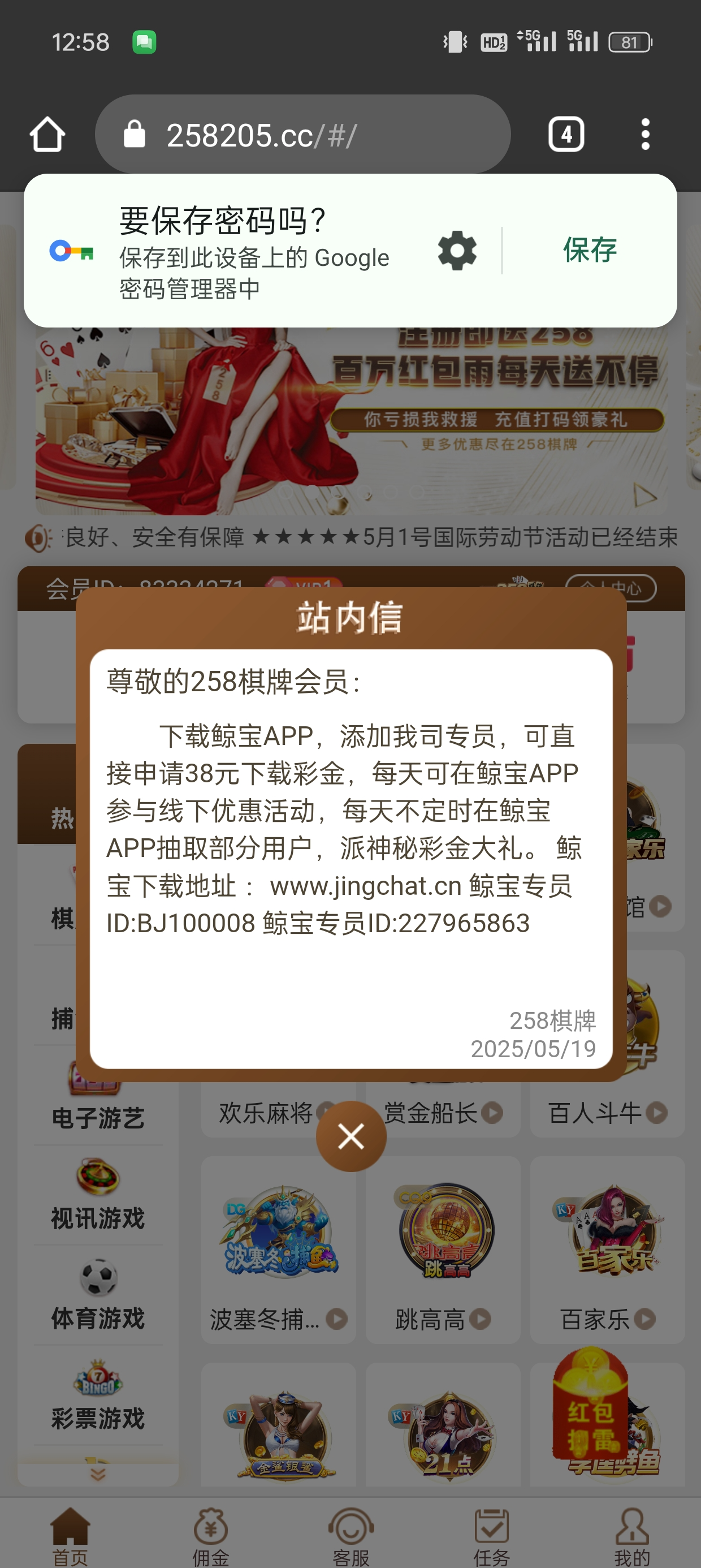Screen dimensions: 701x1568
Task: Save the password with 保存 button
Action: click(x=589, y=250)
